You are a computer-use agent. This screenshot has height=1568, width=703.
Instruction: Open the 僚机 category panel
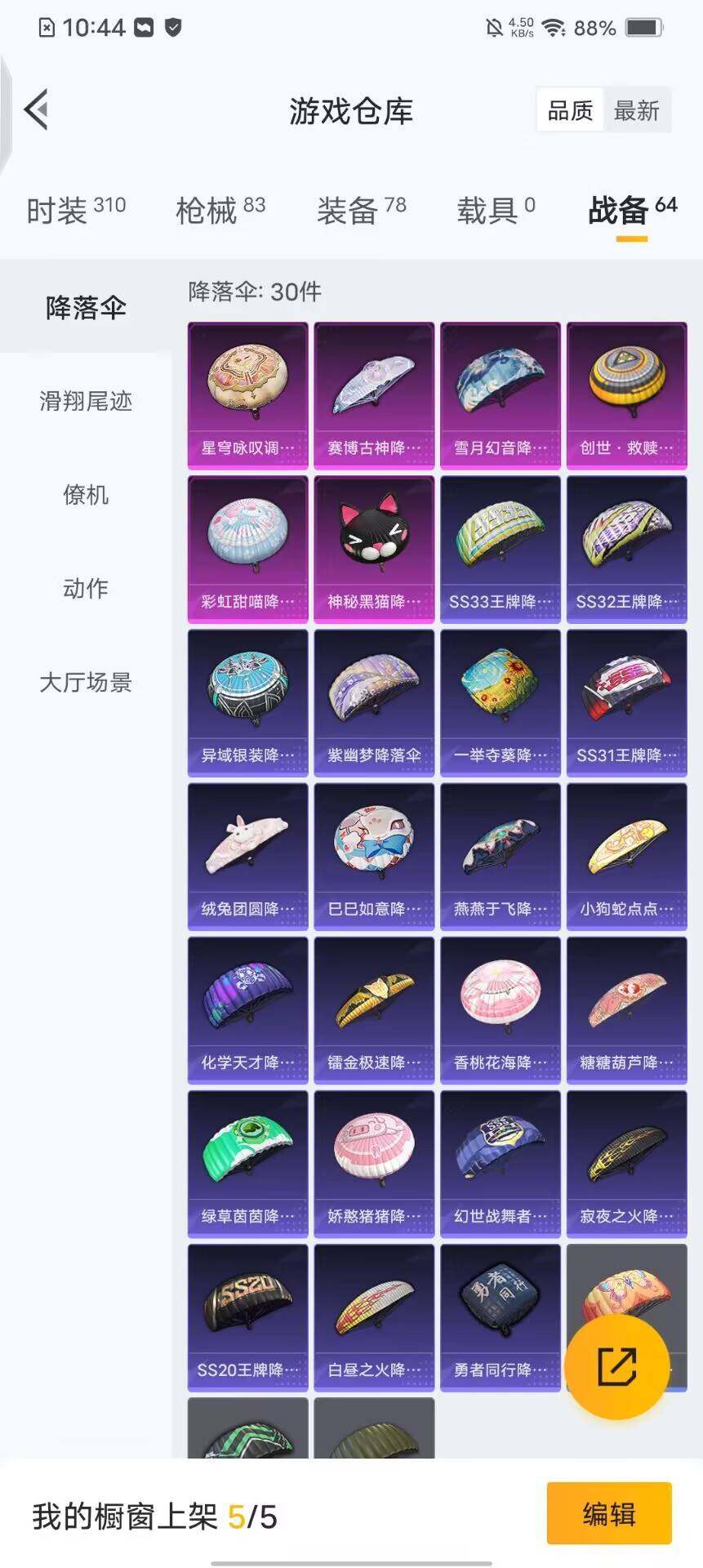(87, 496)
